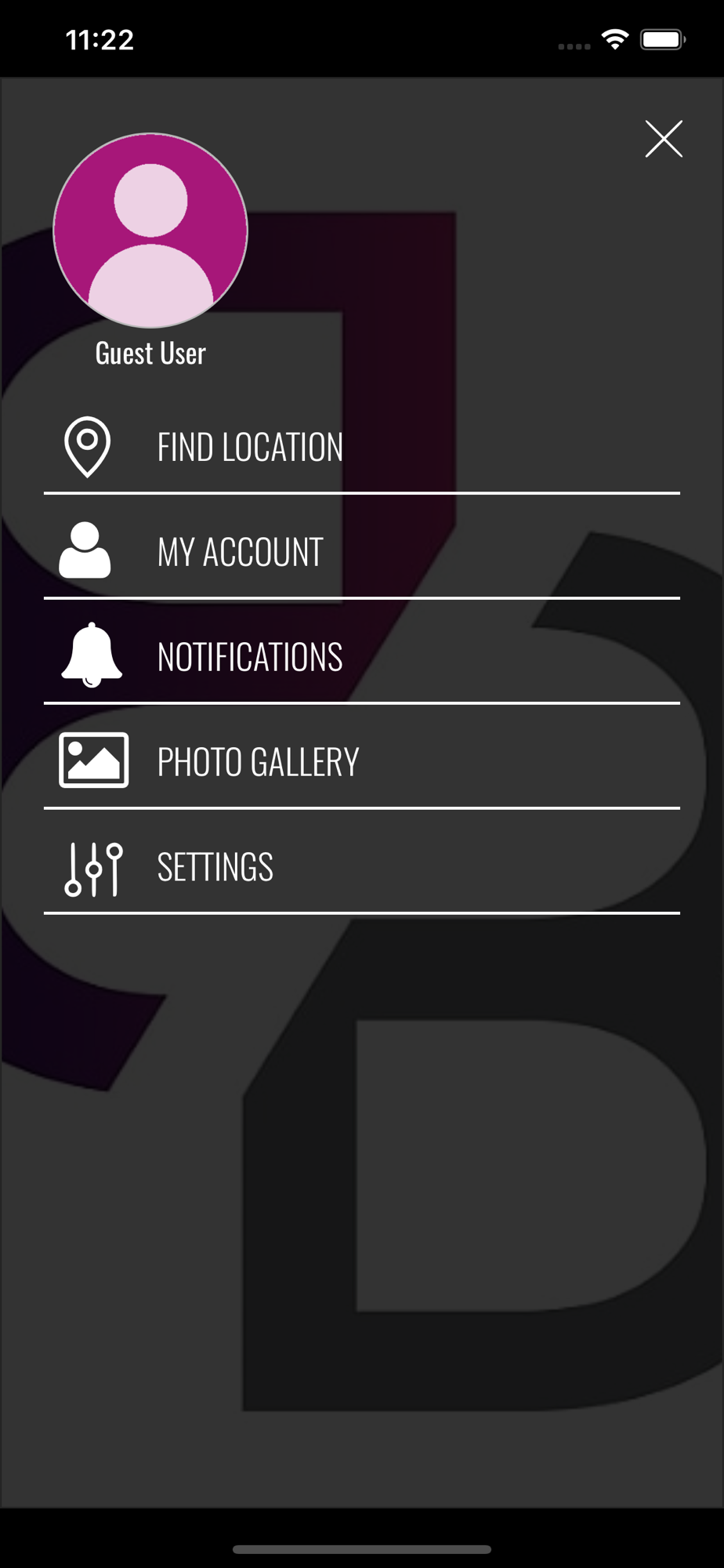Close the side menu
The width and height of the screenshot is (724, 1568).
pos(663,139)
